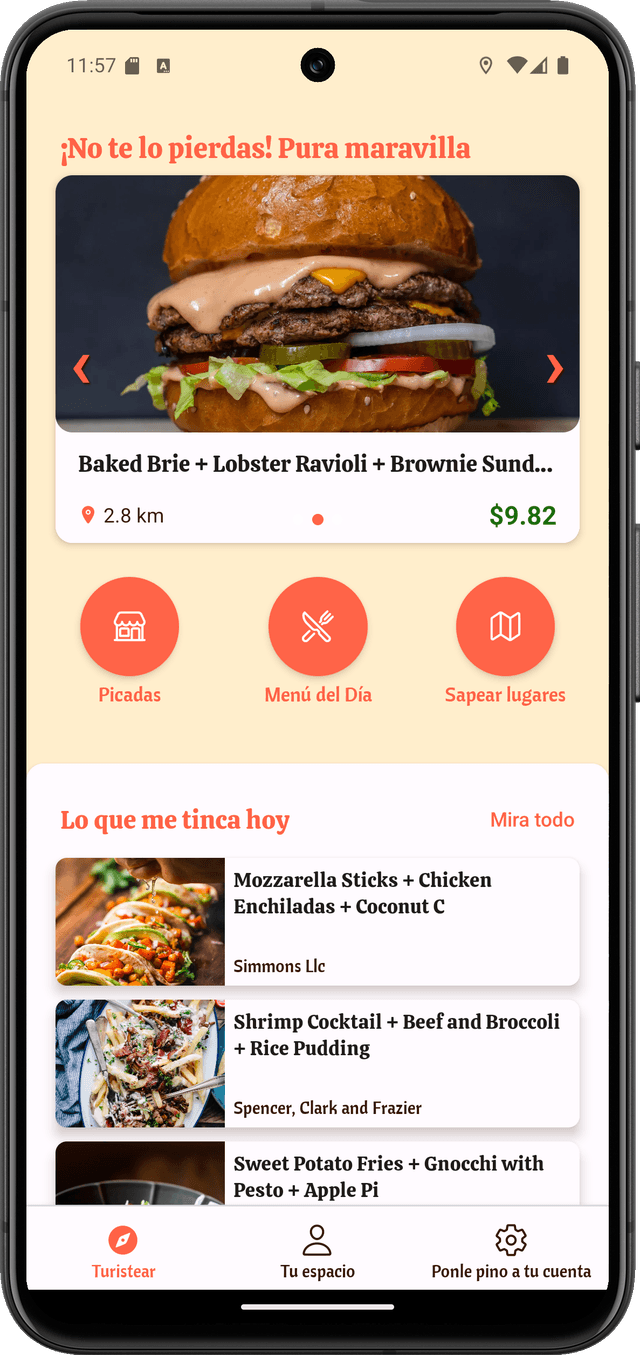
Task: Open the Picadas shortcut
Action: (130, 627)
